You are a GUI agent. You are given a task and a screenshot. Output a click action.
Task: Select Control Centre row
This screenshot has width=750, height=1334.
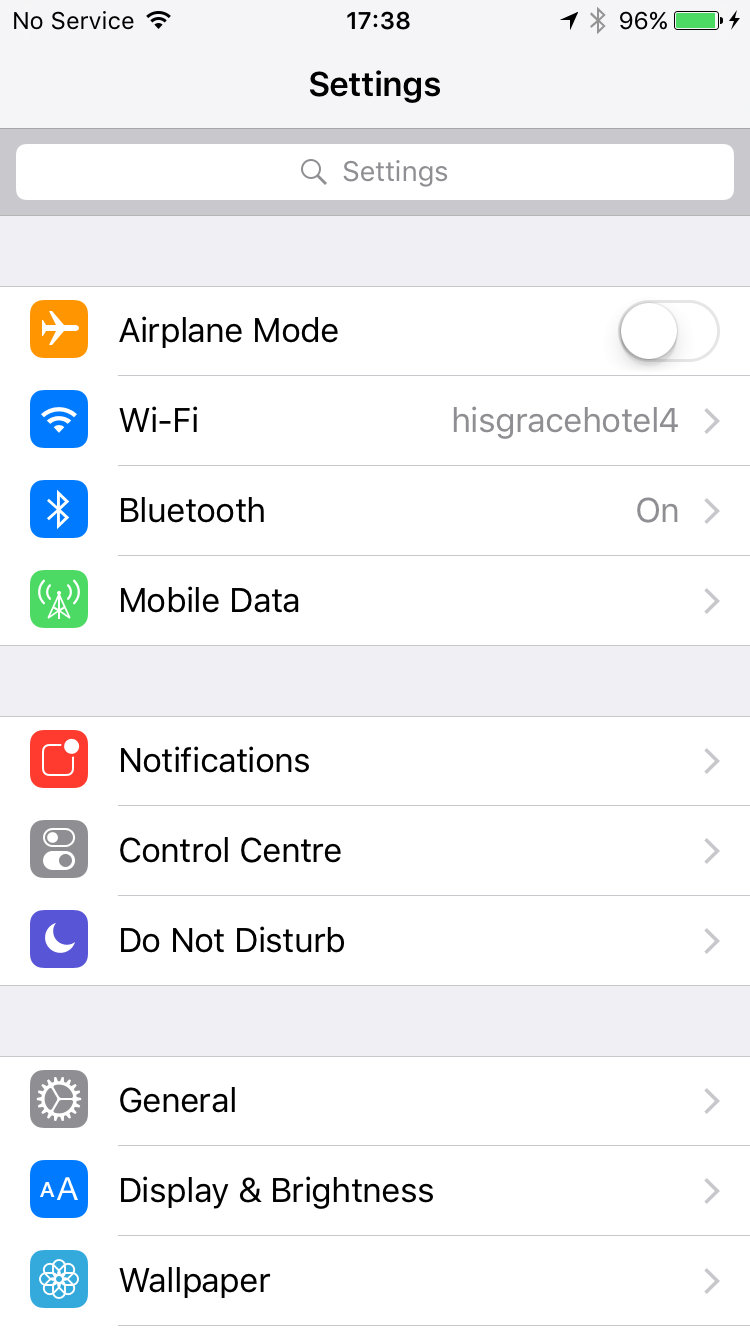pyautogui.click(x=375, y=851)
